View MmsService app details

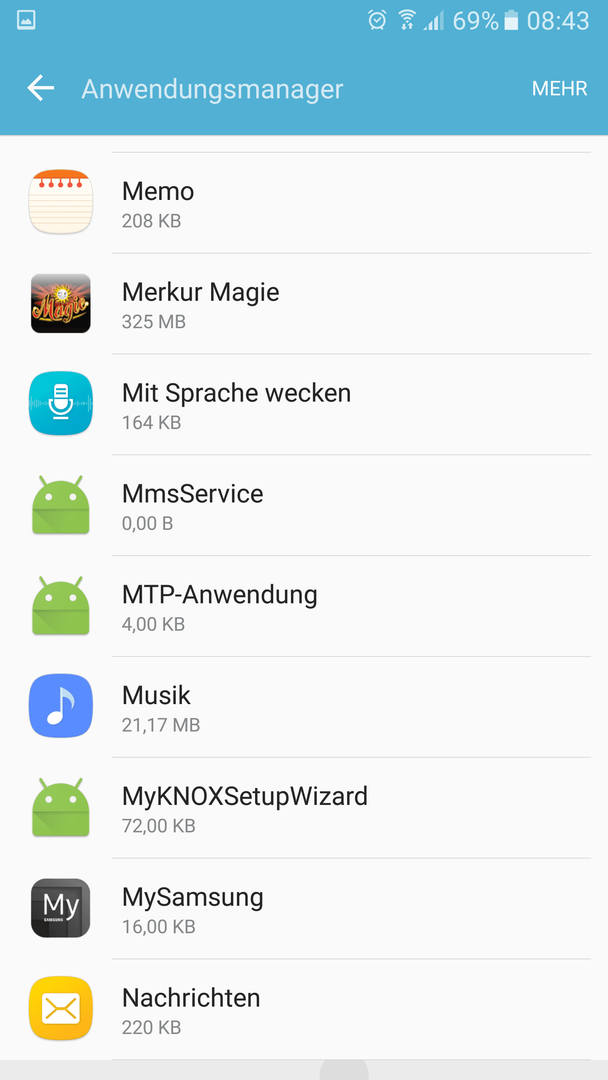tap(304, 505)
